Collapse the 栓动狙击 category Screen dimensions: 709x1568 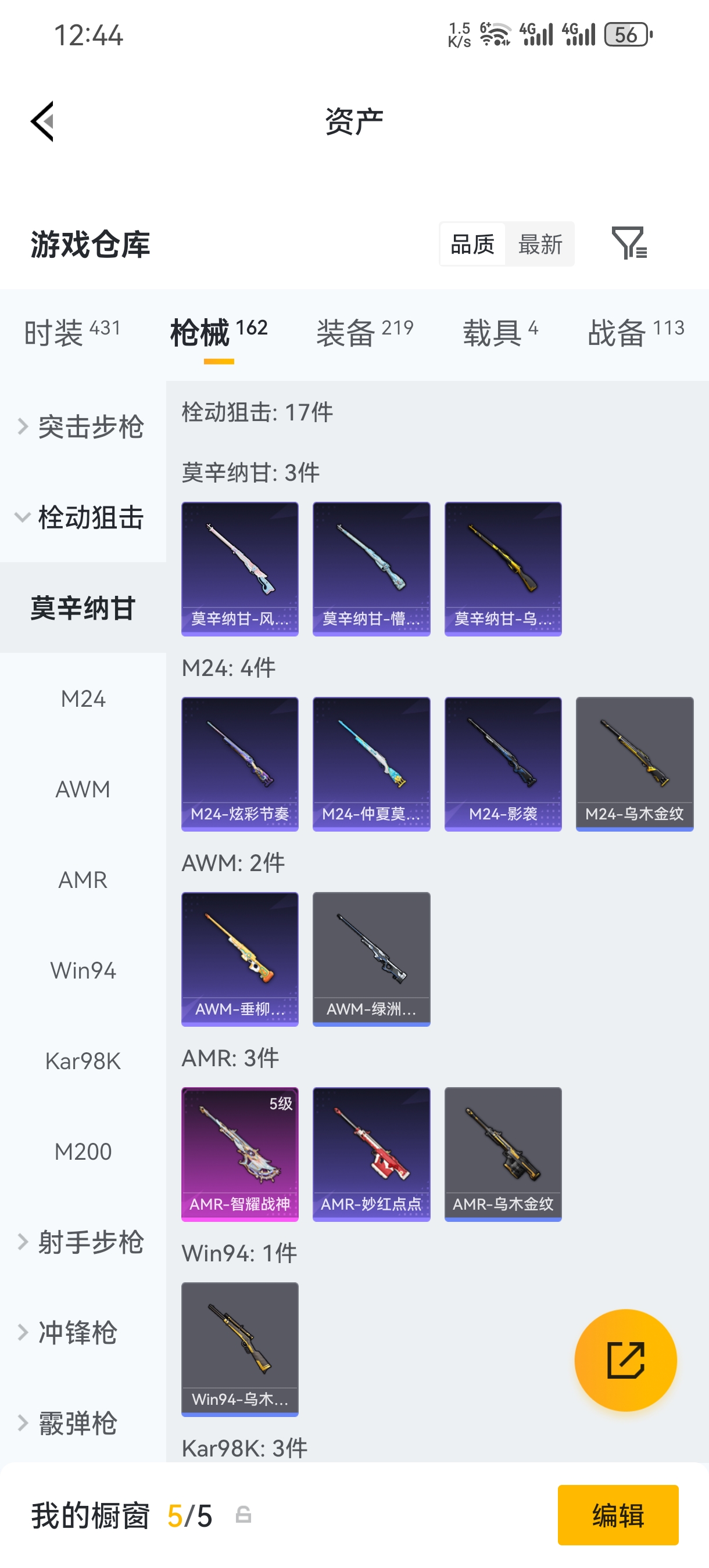point(91,519)
